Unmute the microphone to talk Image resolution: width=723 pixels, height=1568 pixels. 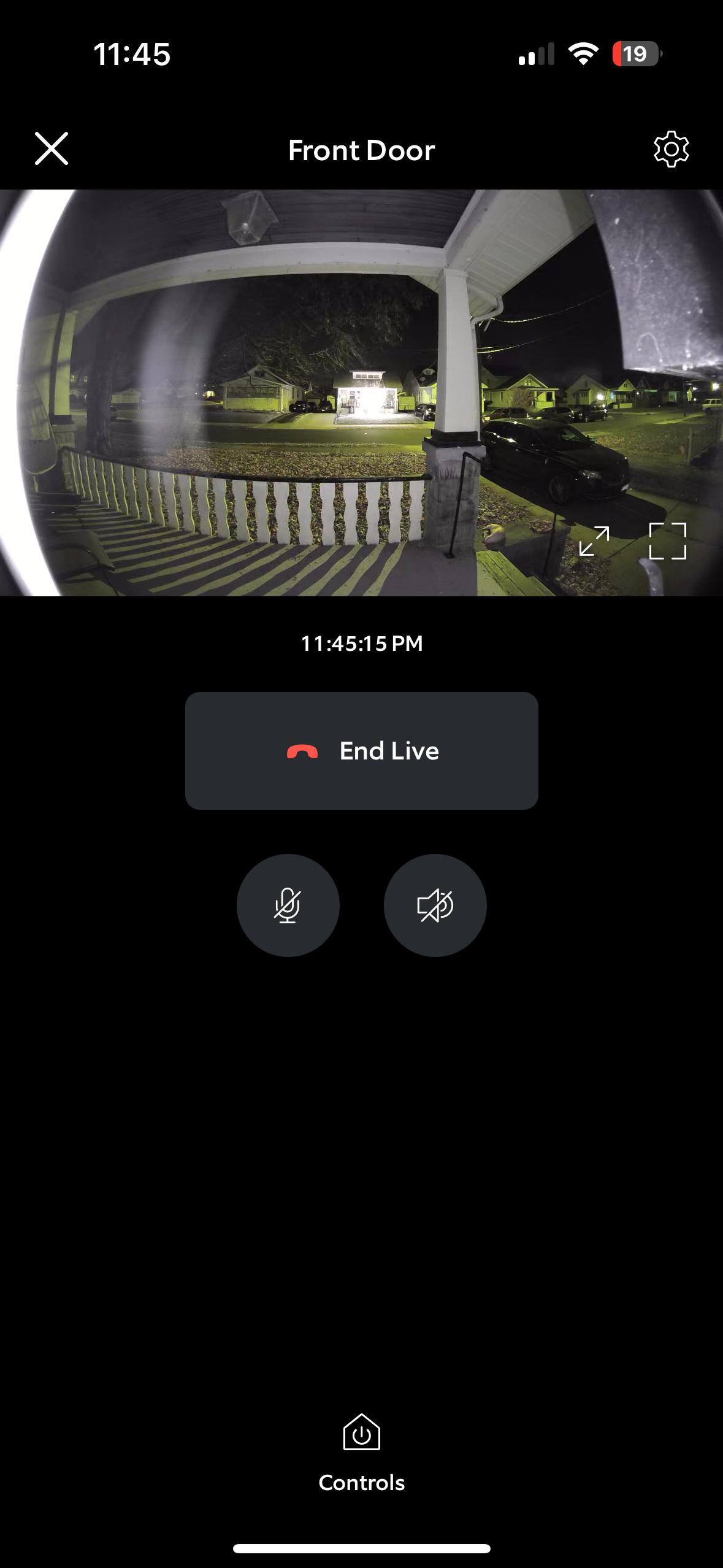pyautogui.click(x=288, y=905)
